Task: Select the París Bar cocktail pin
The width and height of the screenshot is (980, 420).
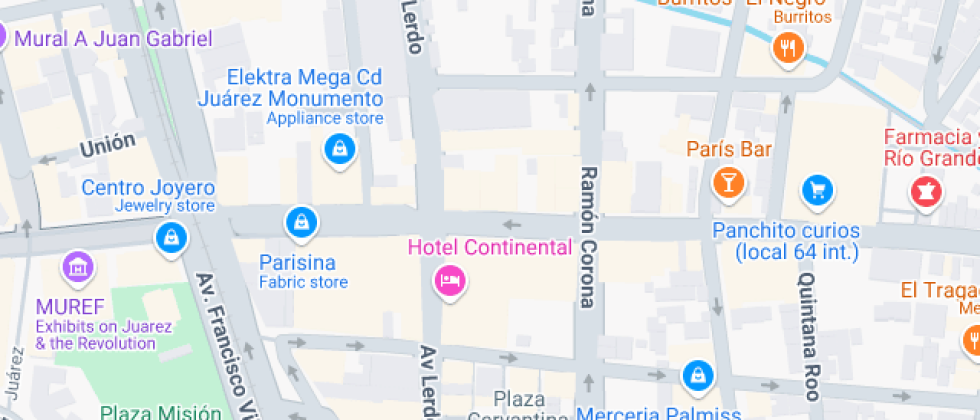Action: tap(728, 181)
